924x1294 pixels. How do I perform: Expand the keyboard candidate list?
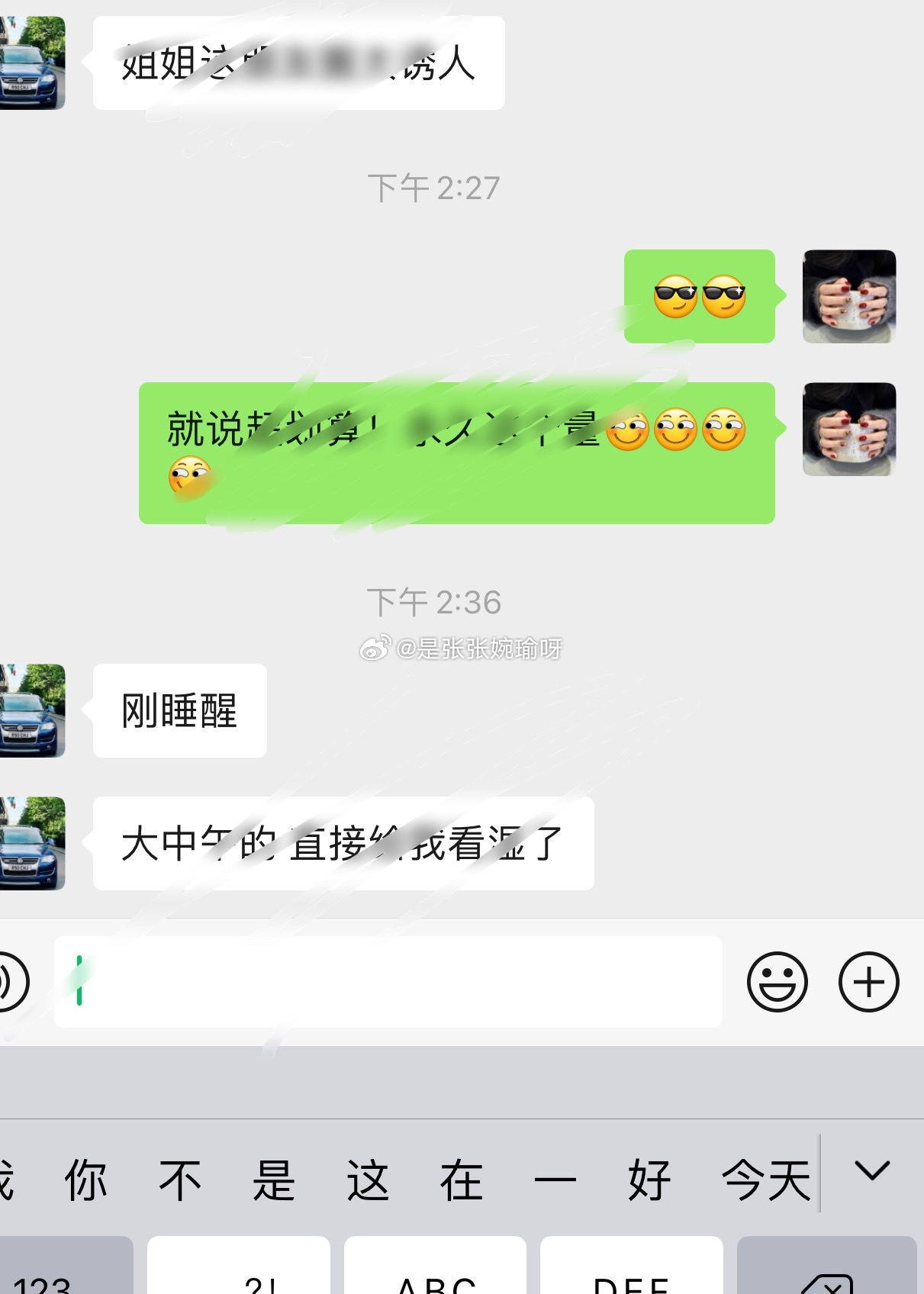coord(871,1171)
